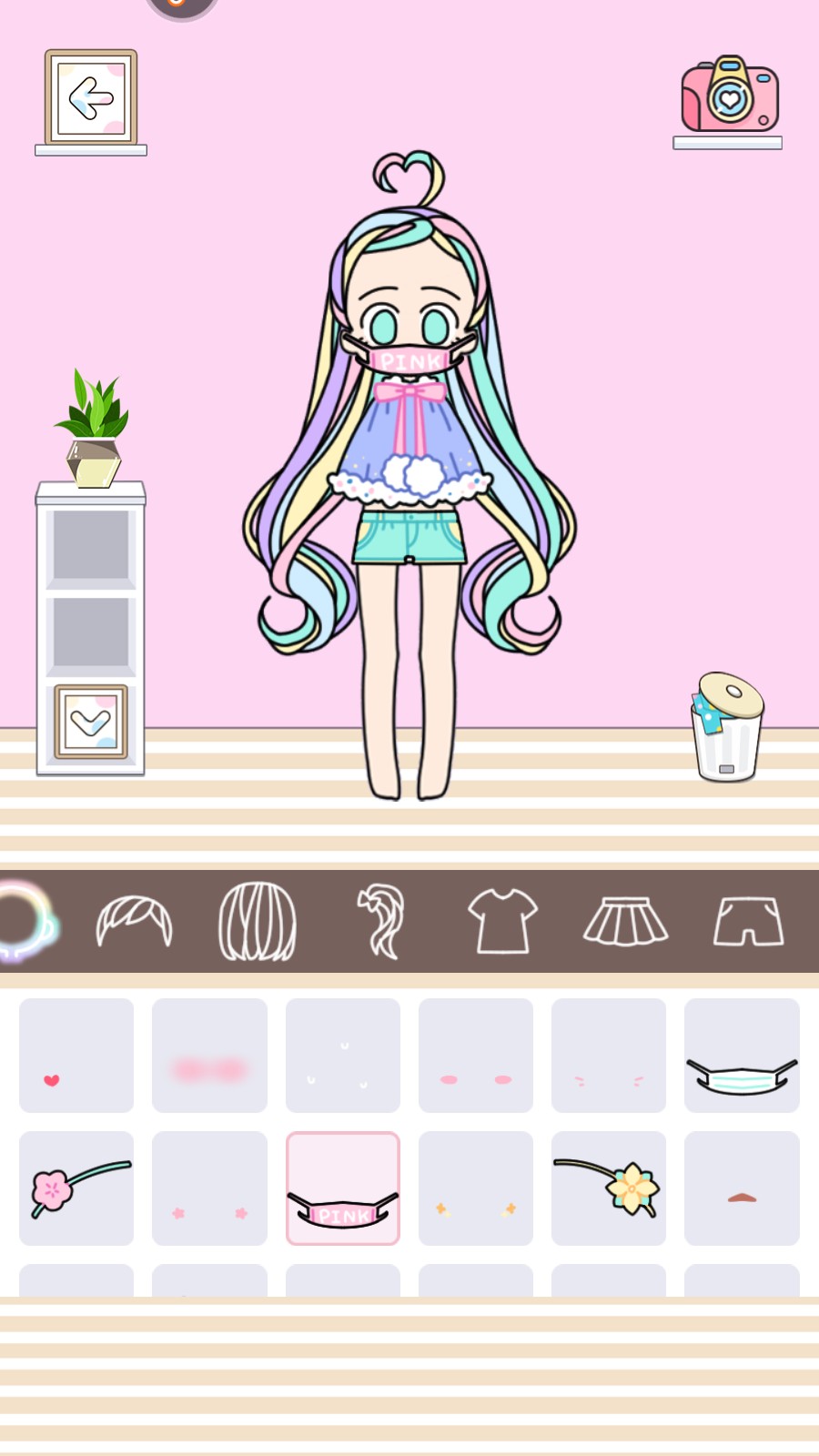Select the glowing rainbow ring category
819x1456 pixels.
point(23,921)
